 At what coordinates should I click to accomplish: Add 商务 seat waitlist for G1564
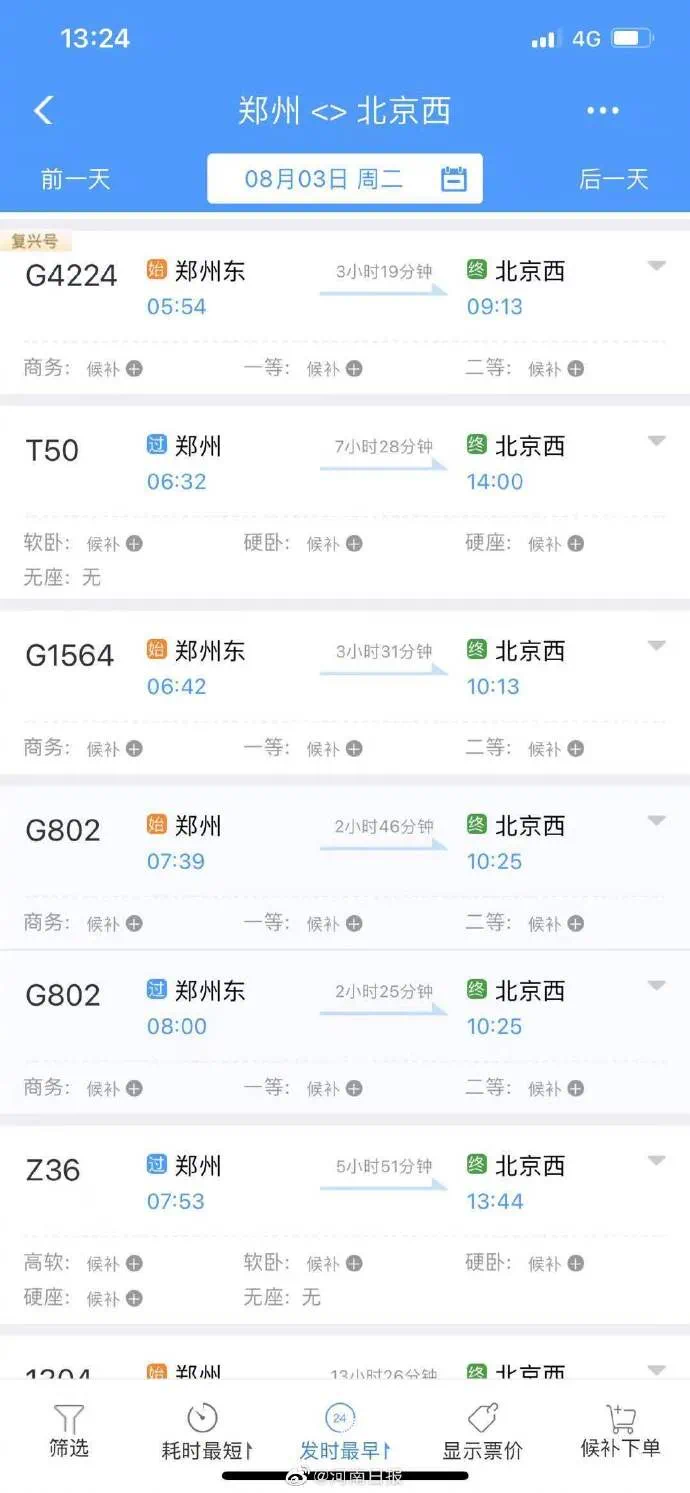tap(134, 749)
